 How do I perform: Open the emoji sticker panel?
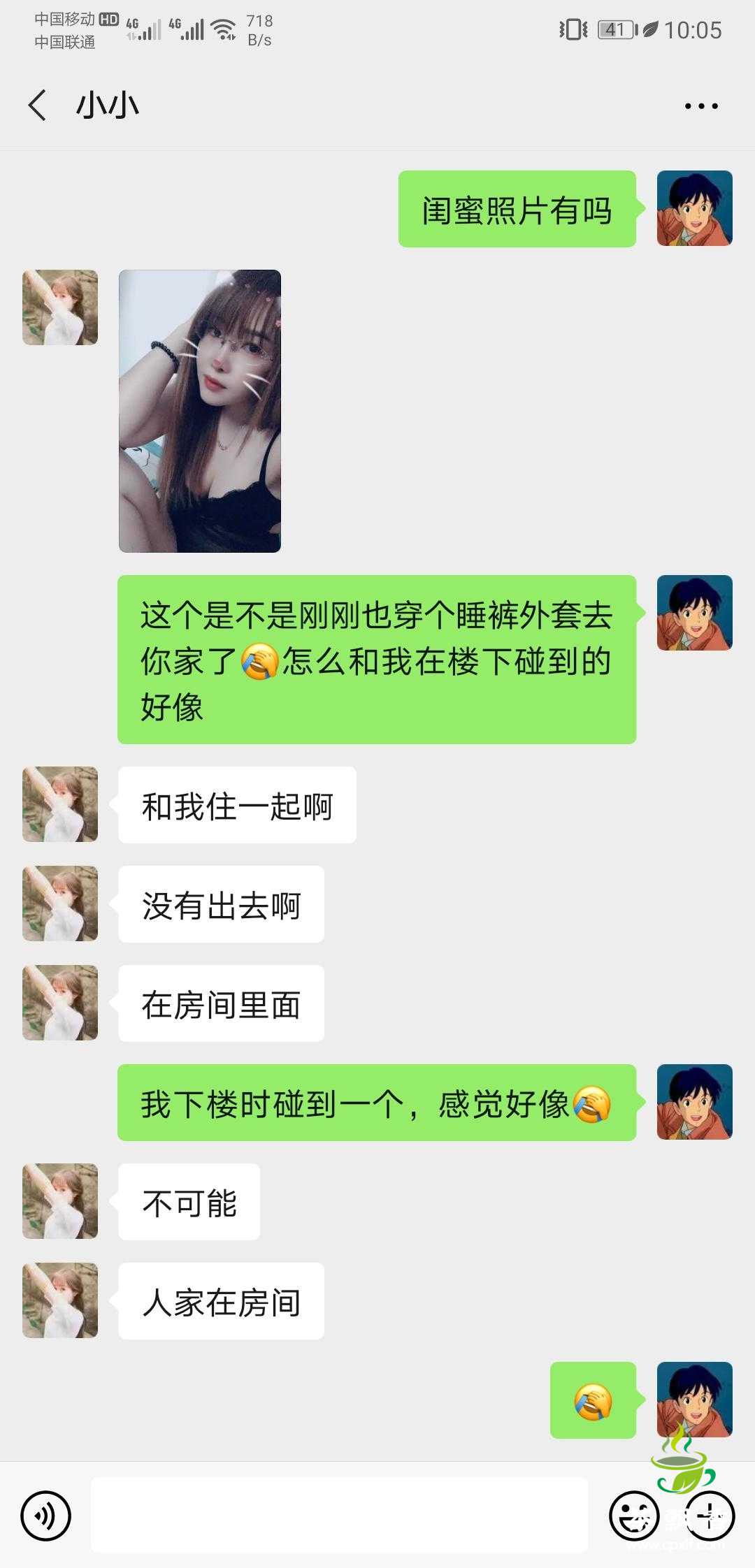(634, 1516)
